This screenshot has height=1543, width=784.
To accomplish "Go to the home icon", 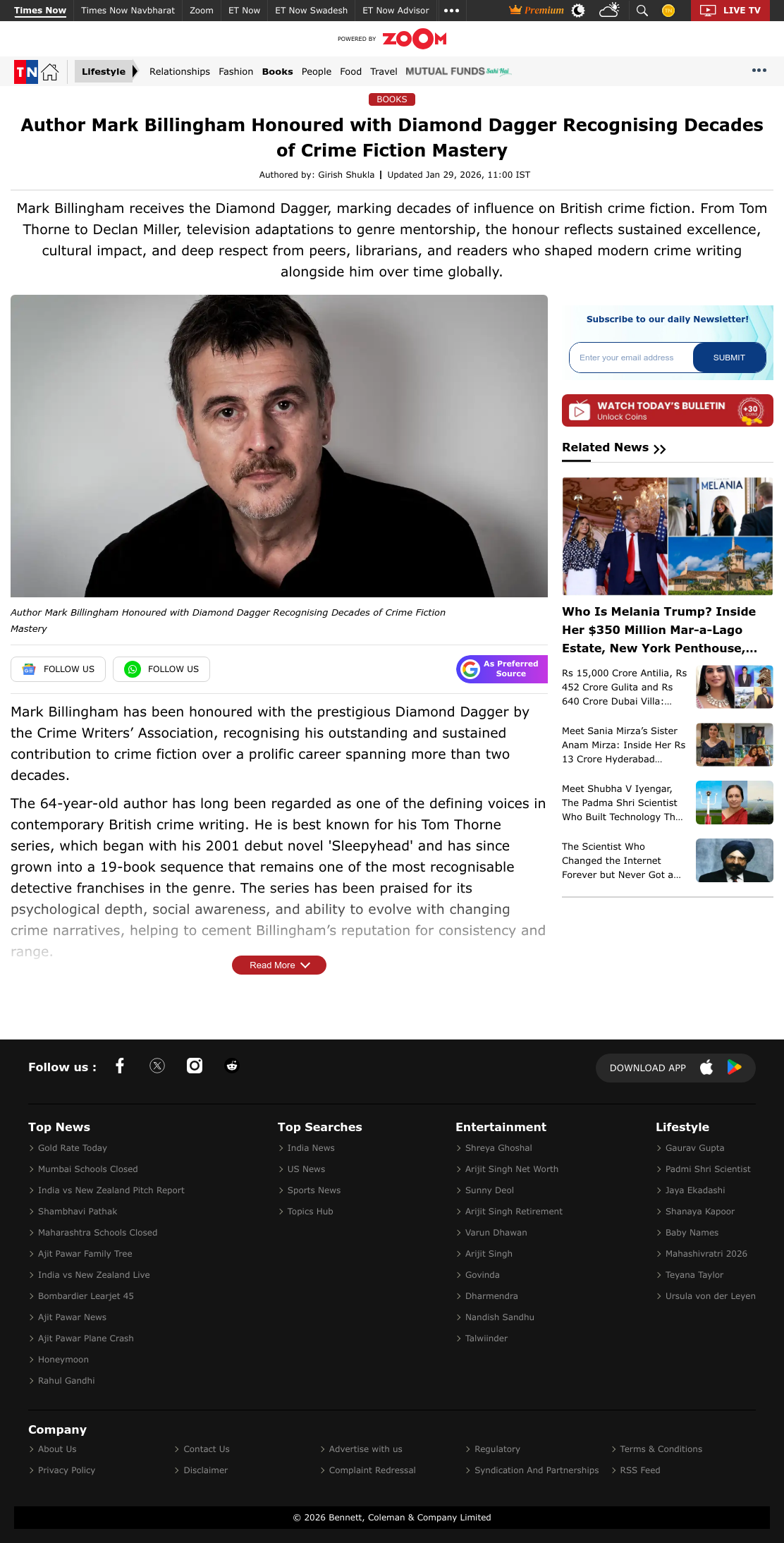I will pos(49,71).
